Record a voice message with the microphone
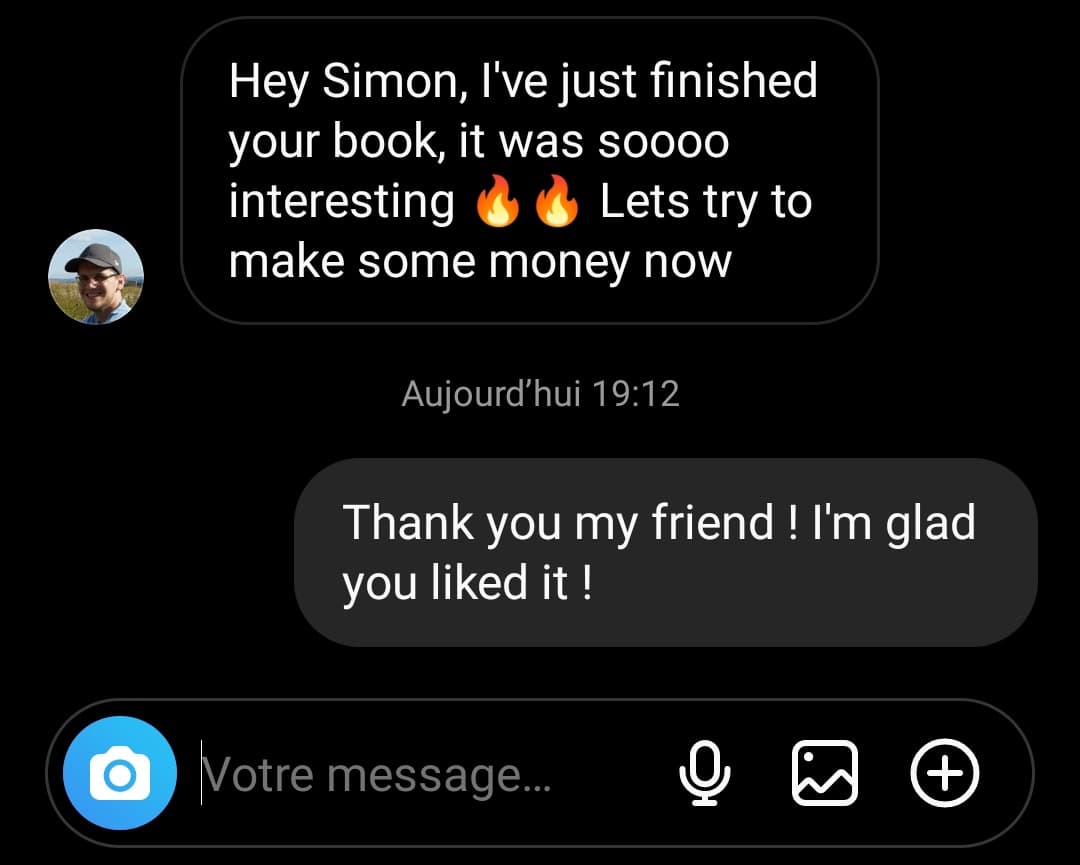The width and height of the screenshot is (1080, 865). coord(704,774)
